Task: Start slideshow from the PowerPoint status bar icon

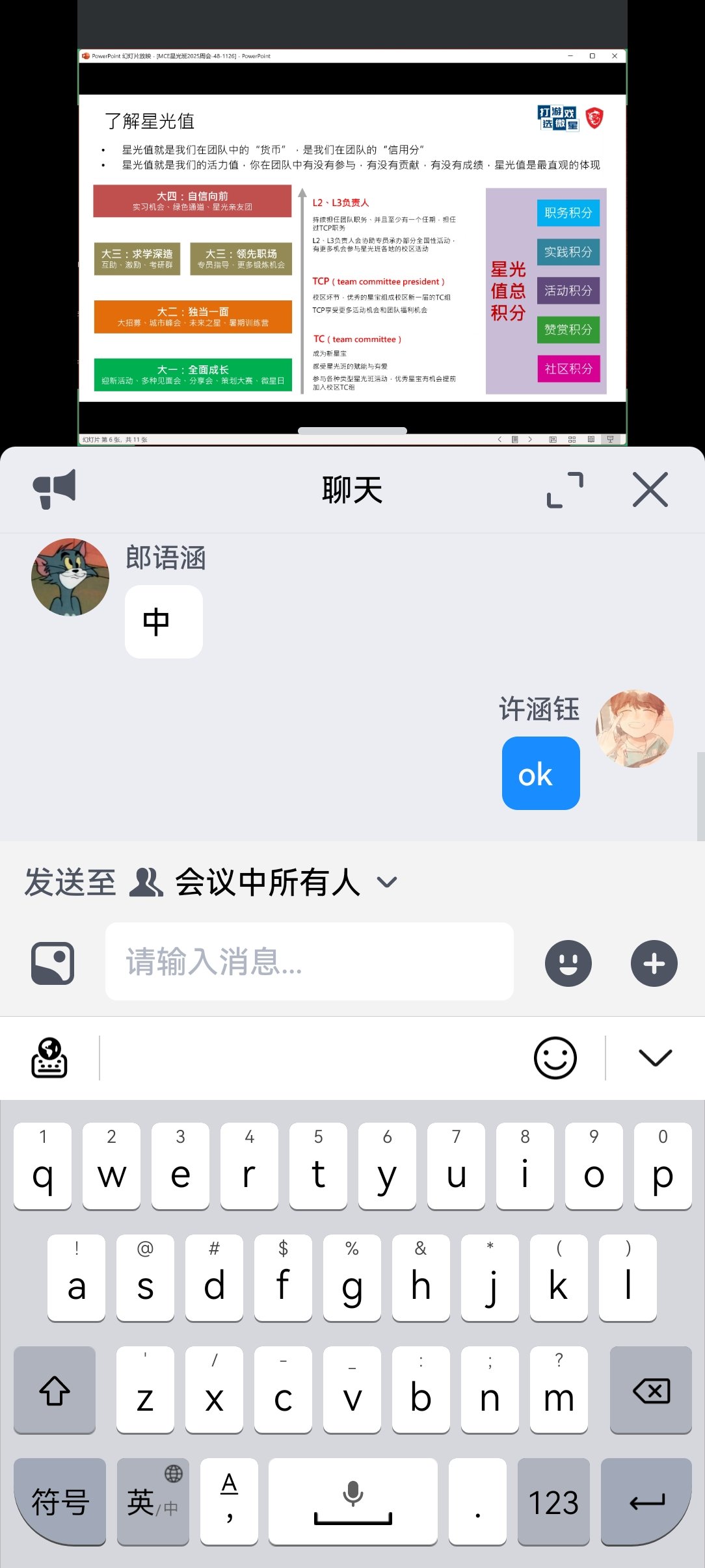Action: pyautogui.click(x=610, y=439)
